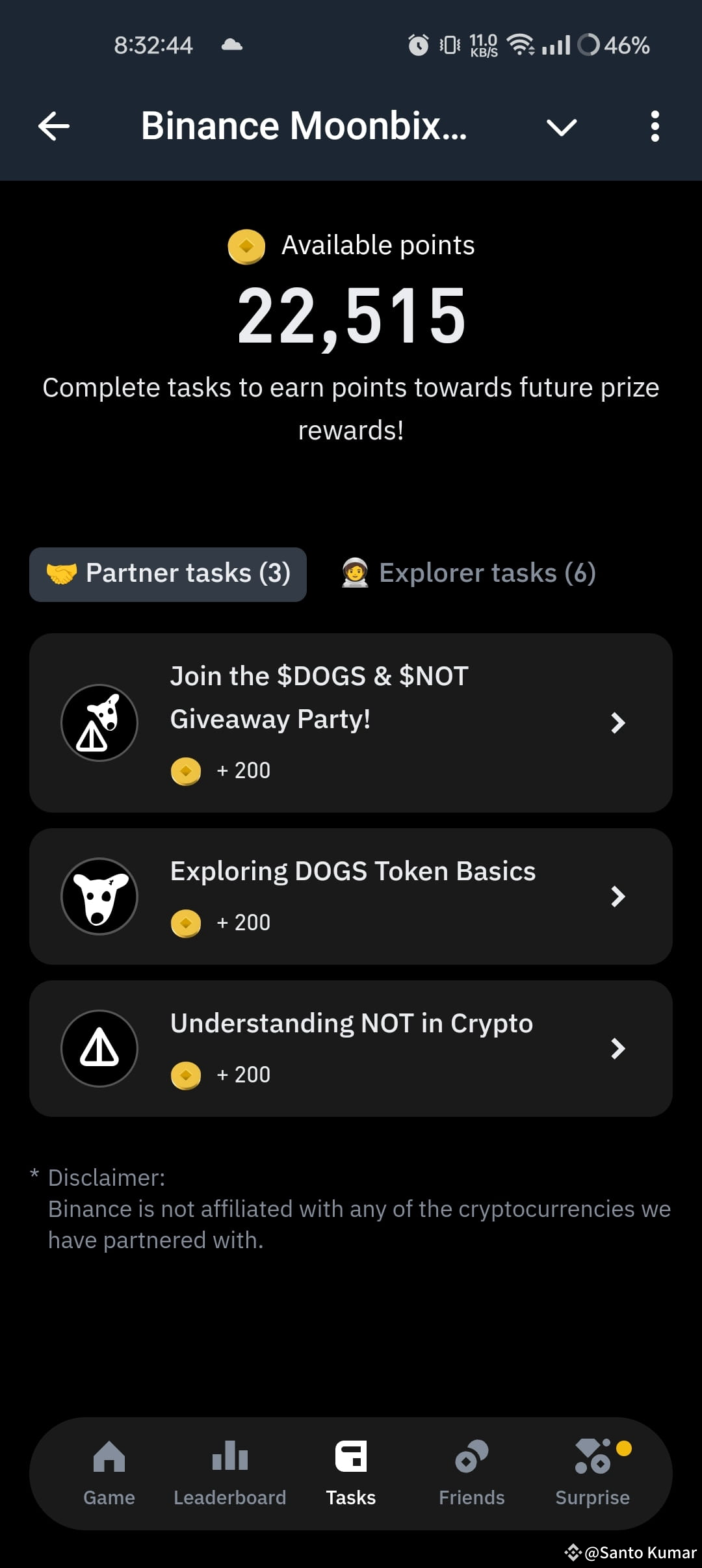Screen dimensions: 702x1568
Task: Go back using the arrow at top left
Action: pos(53,127)
